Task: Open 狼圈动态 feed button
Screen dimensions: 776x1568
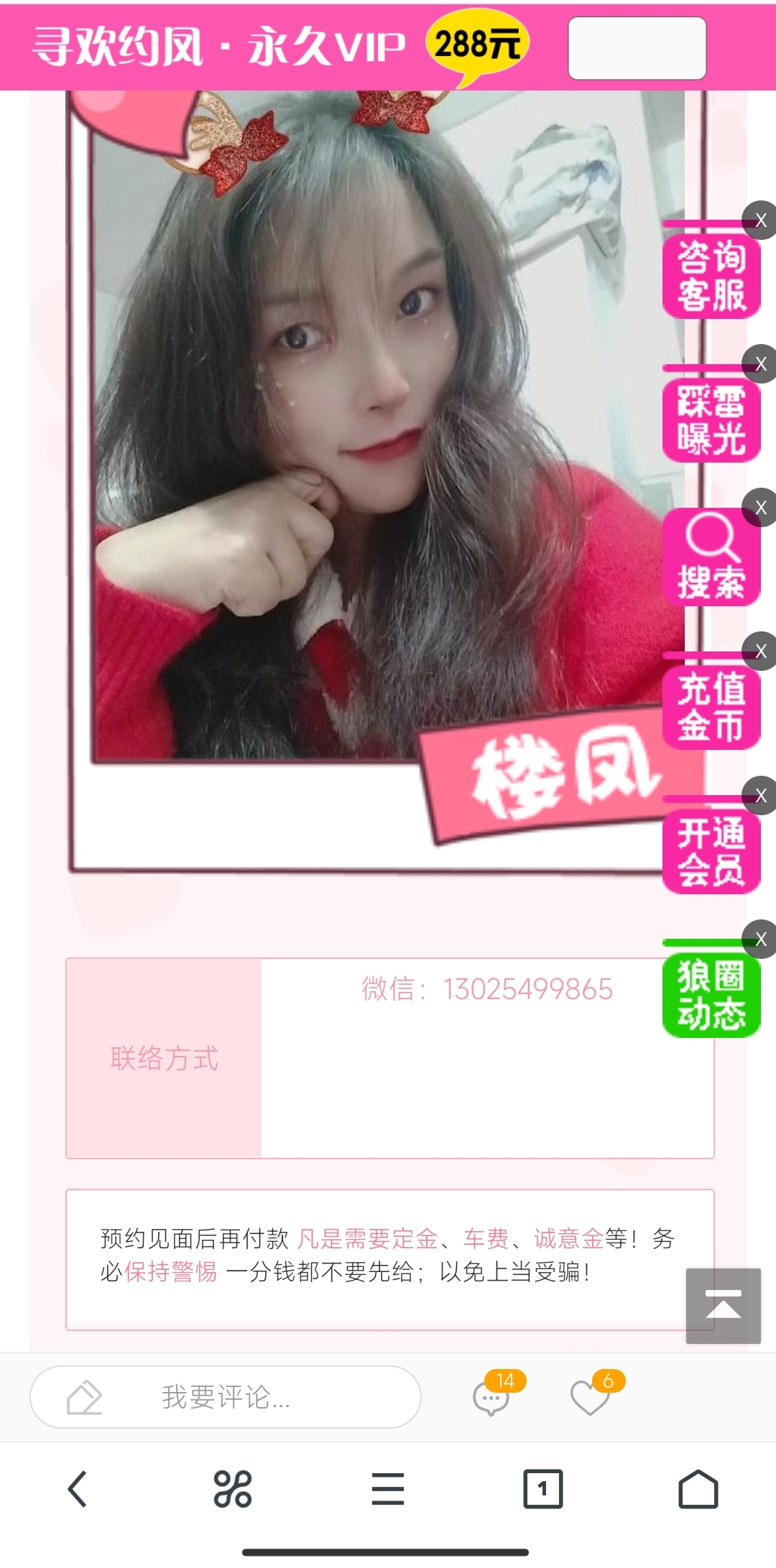Action: click(x=711, y=996)
